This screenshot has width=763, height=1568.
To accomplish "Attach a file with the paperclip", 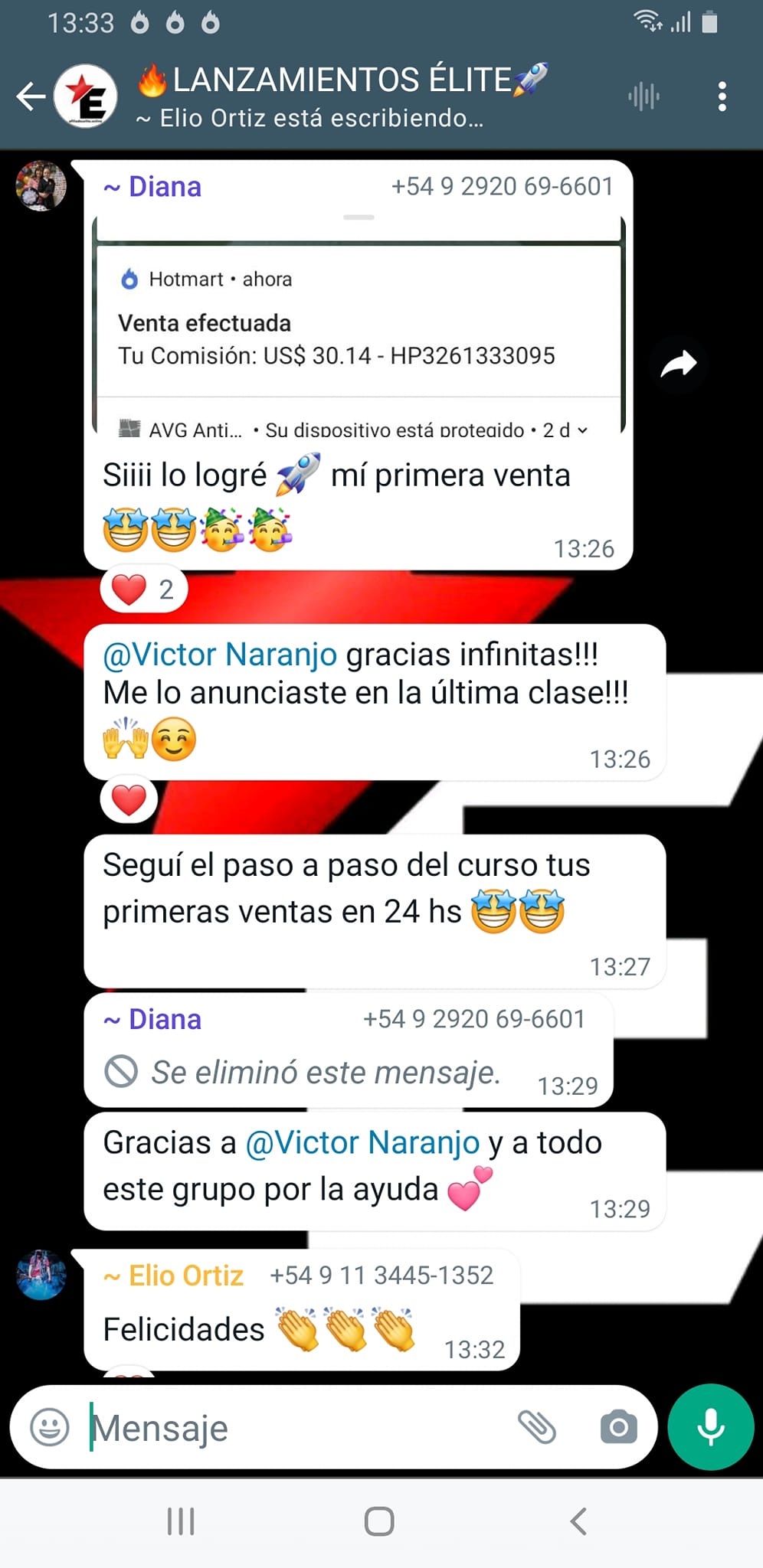I will (x=536, y=1427).
